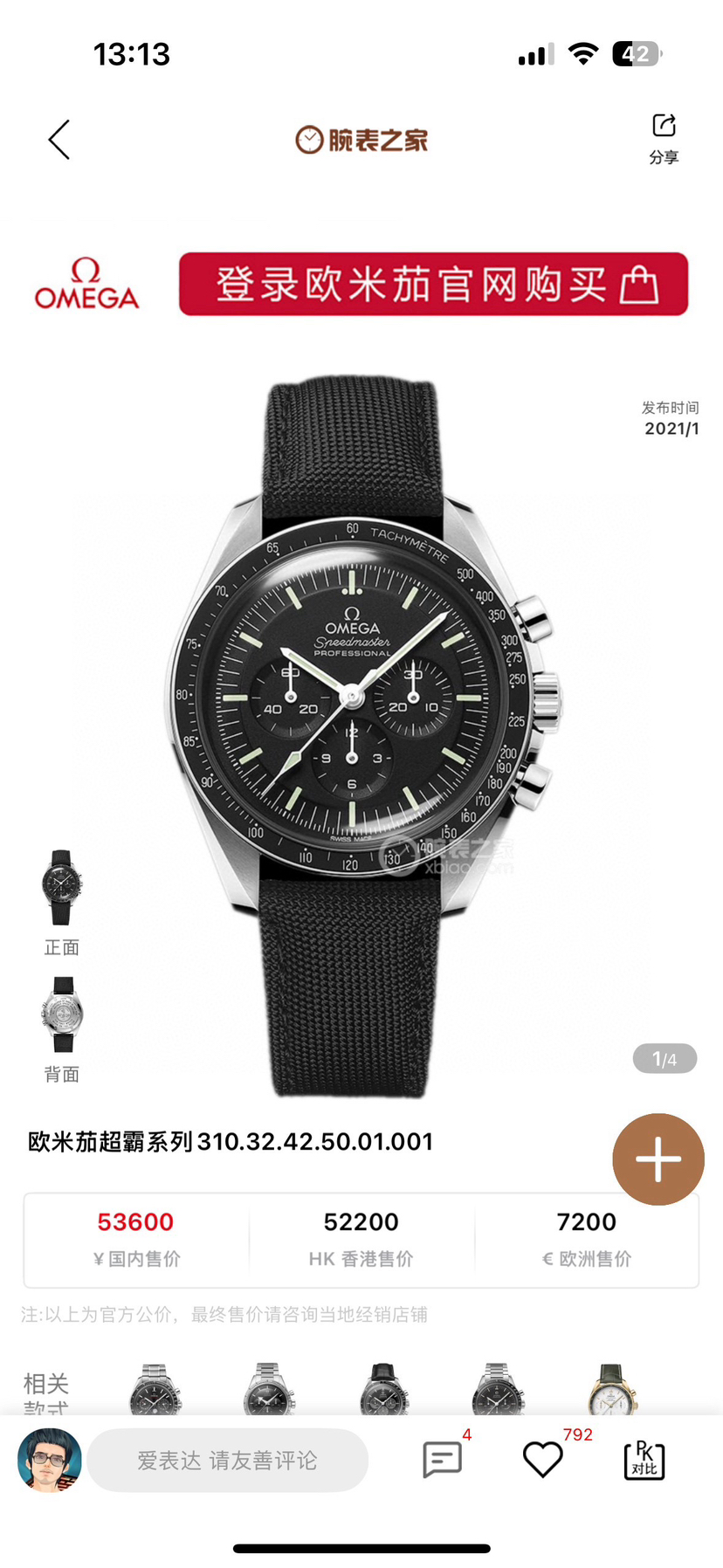This screenshot has height=1568, width=723.
Task: Go back using the arrow icon
Action: (59, 140)
